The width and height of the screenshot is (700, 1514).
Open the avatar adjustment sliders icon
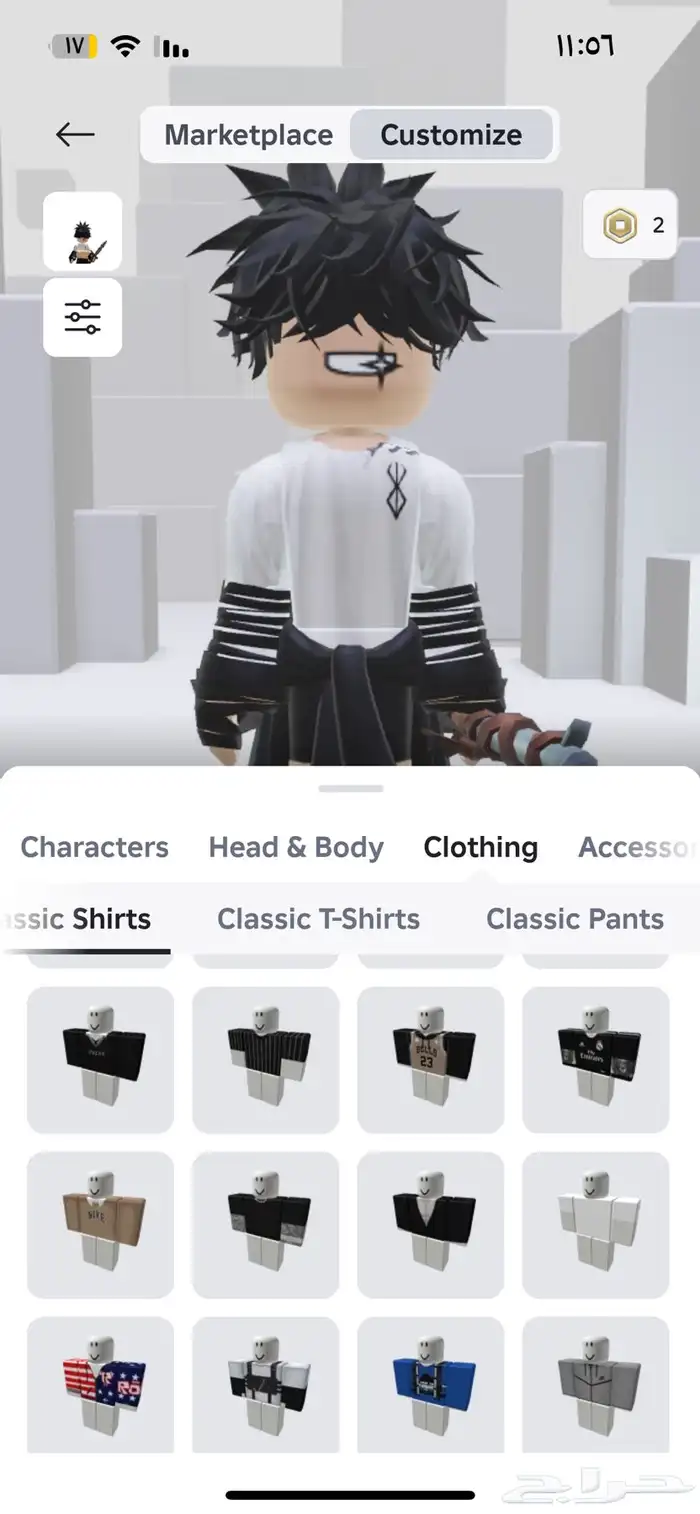point(82,317)
